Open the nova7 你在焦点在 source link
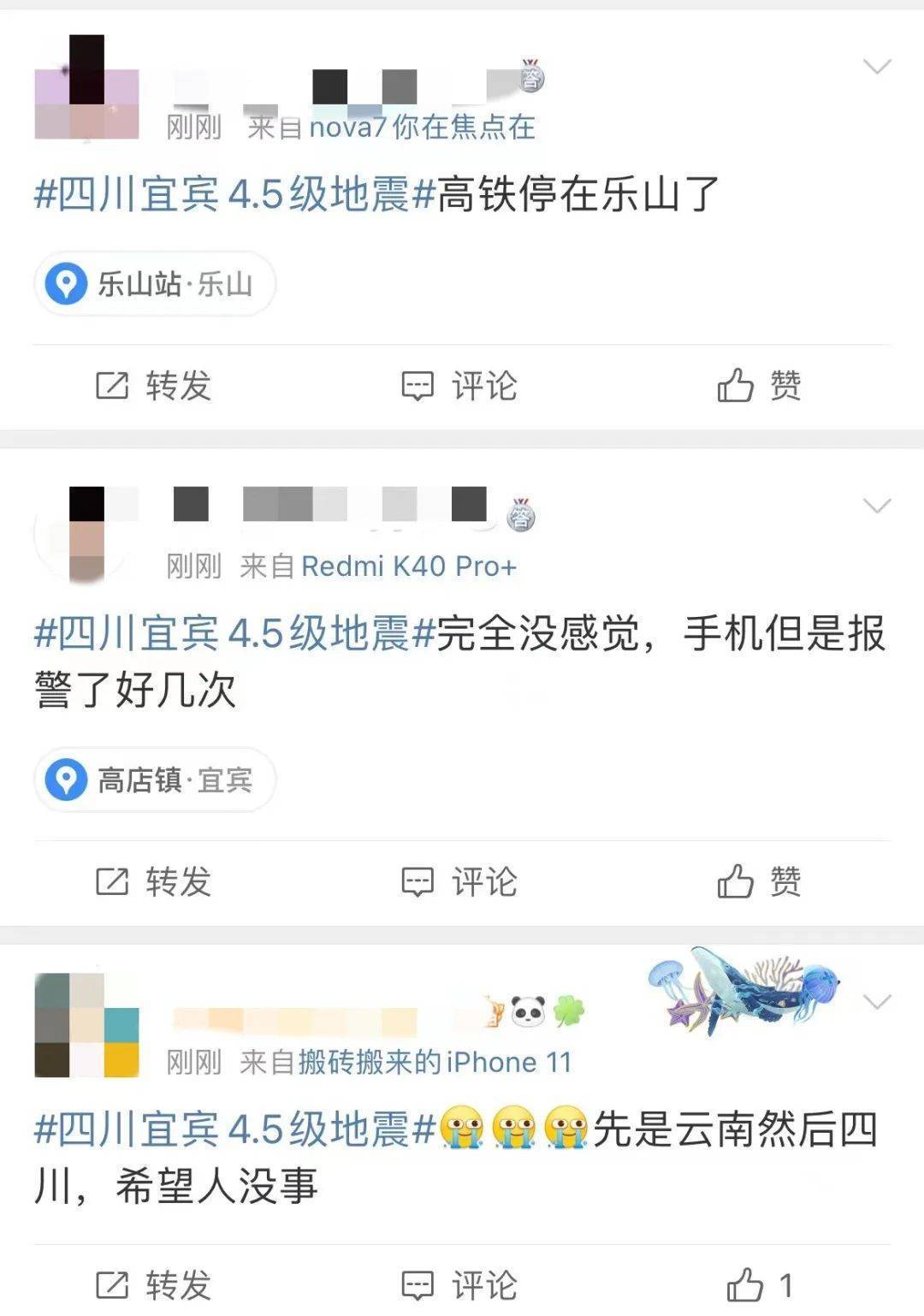 tap(421, 127)
